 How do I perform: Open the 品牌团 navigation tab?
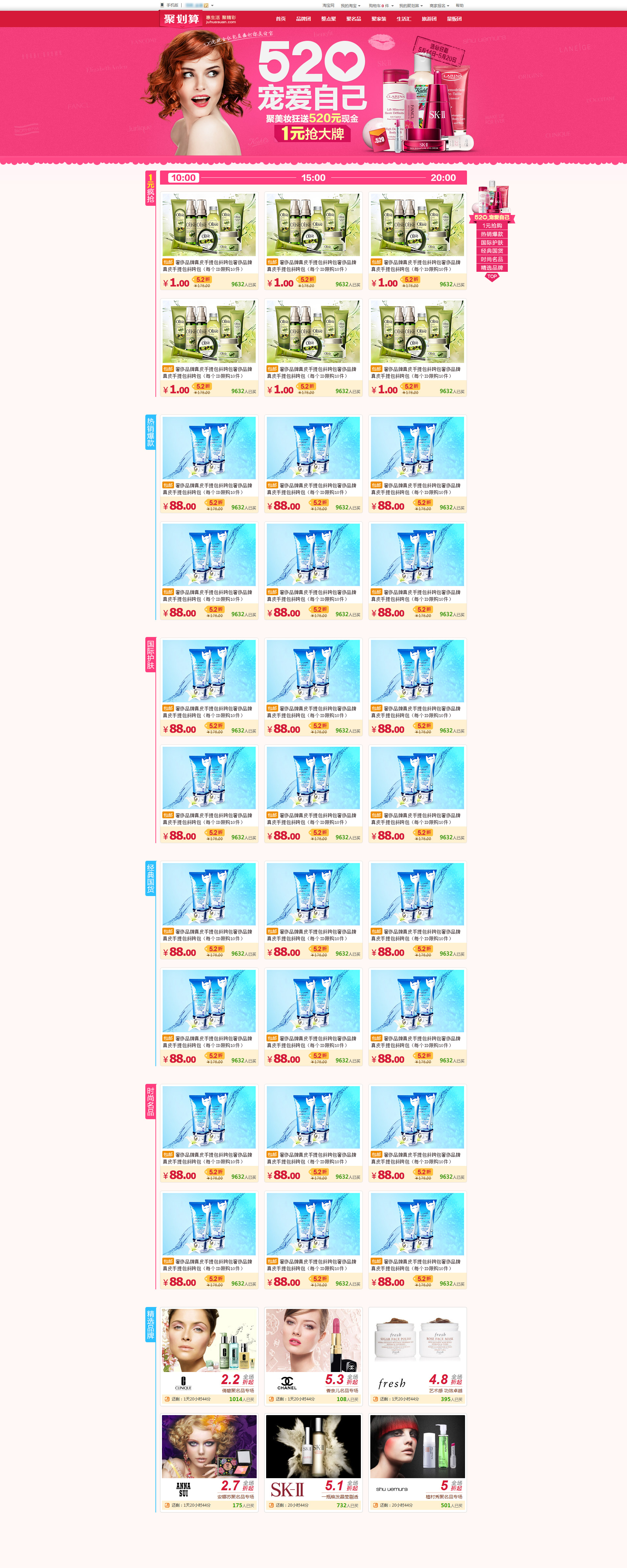(303, 19)
